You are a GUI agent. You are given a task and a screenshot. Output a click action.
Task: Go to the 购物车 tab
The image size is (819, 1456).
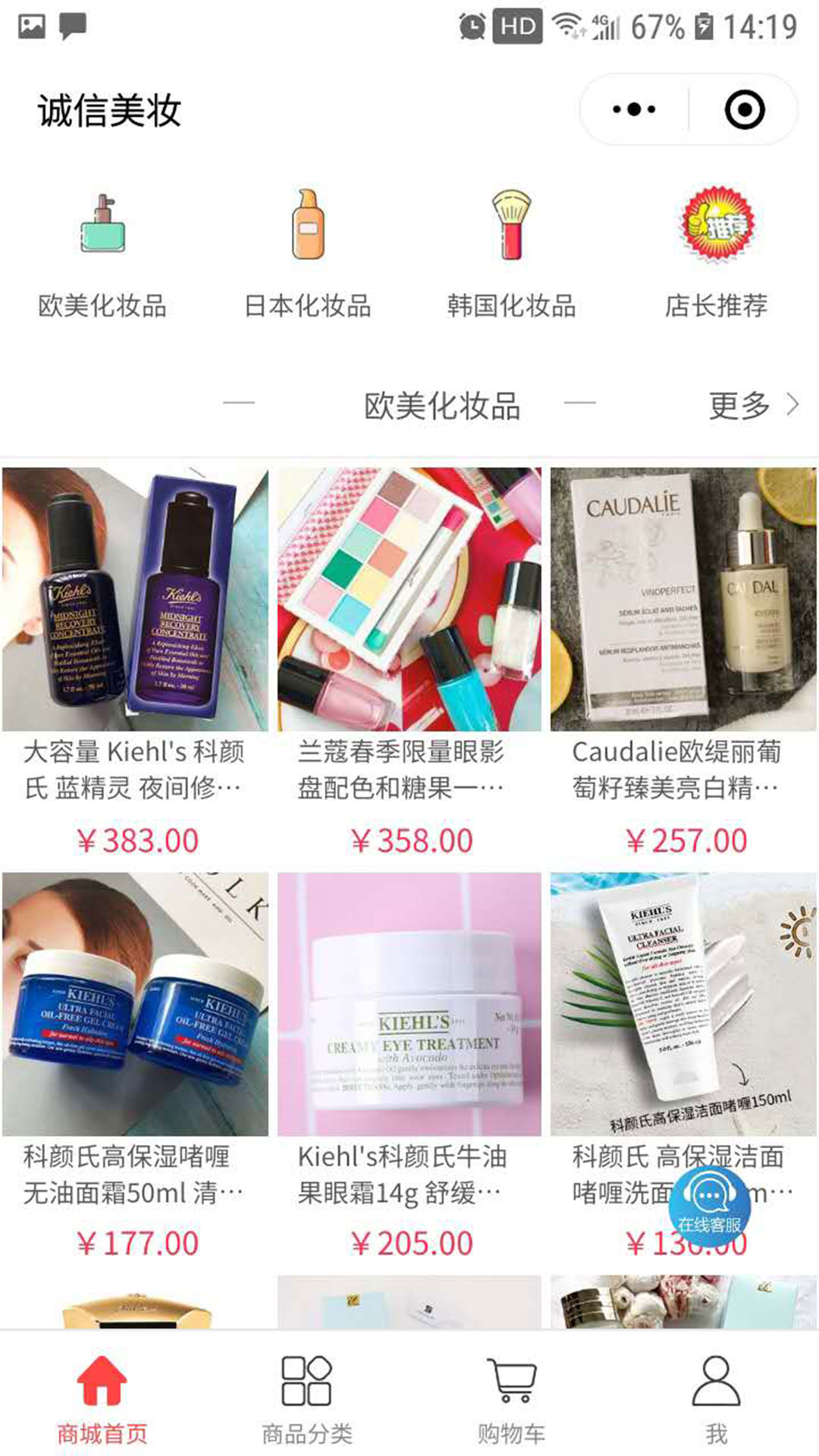[x=511, y=1399]
